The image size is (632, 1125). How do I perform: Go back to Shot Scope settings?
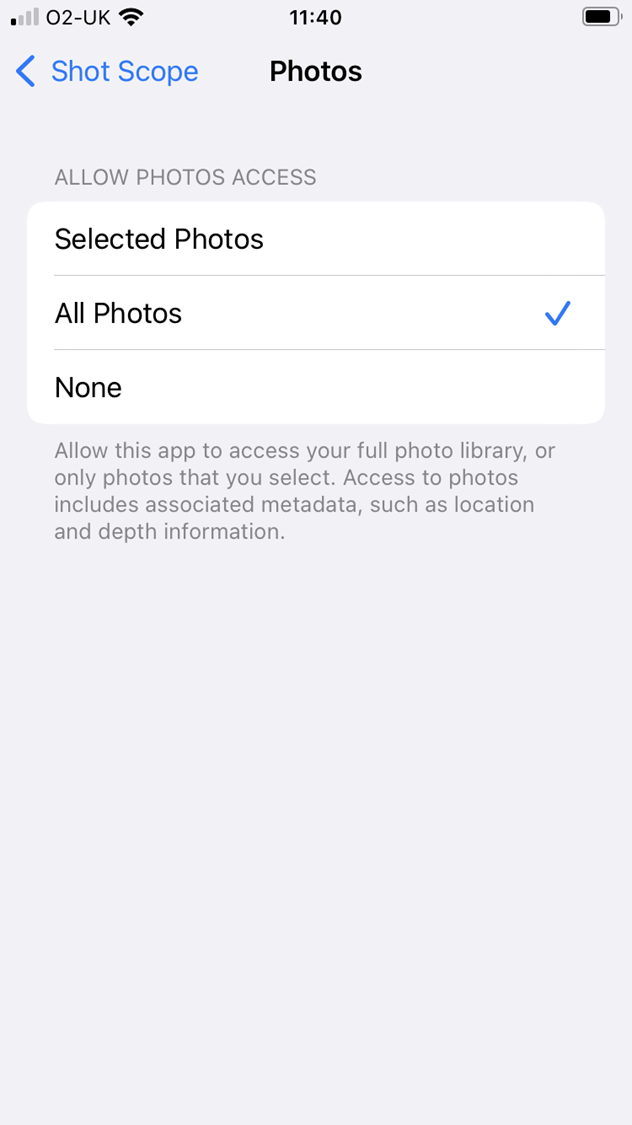106,72
